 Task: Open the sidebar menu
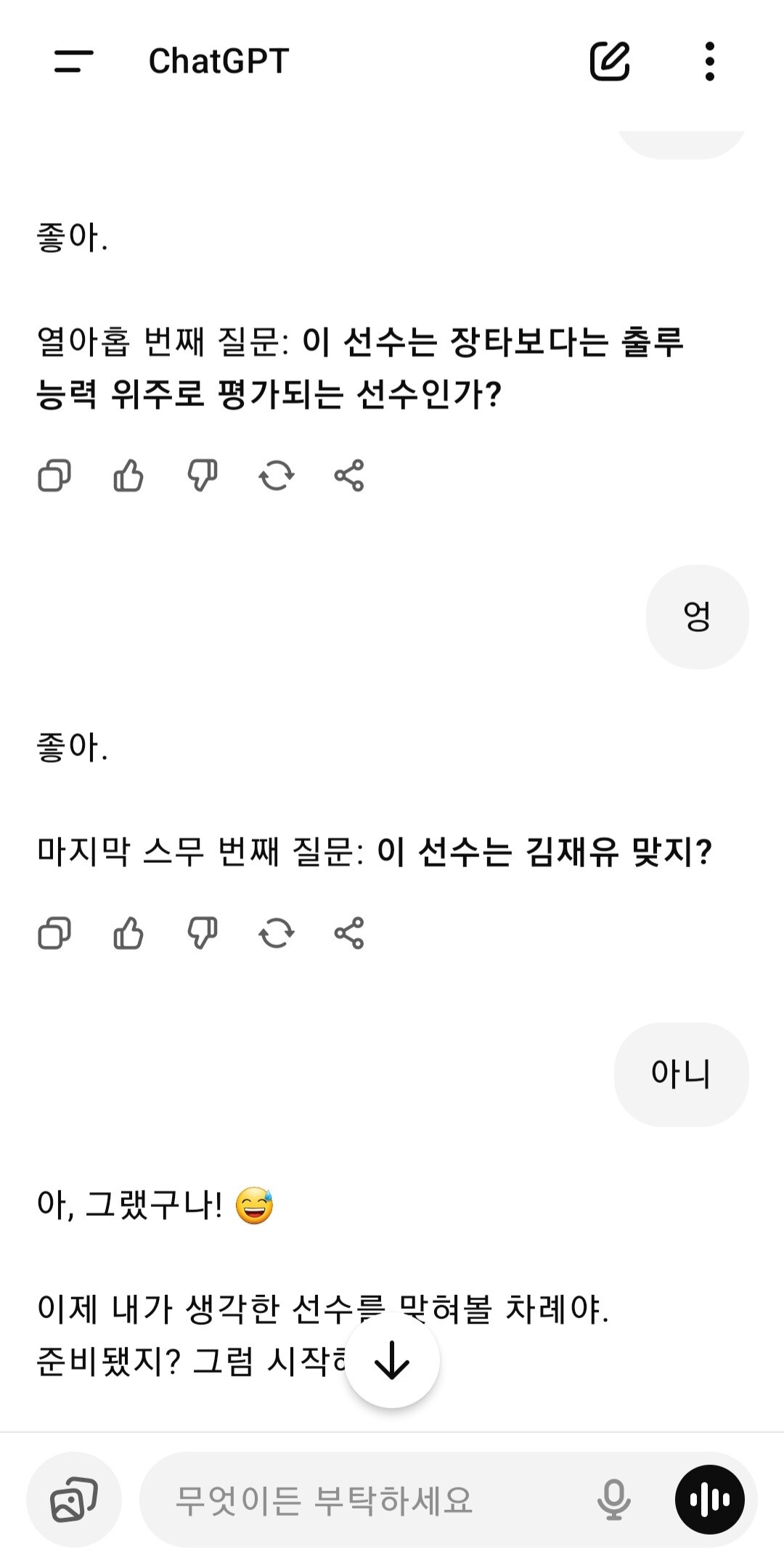pos(73,61)
